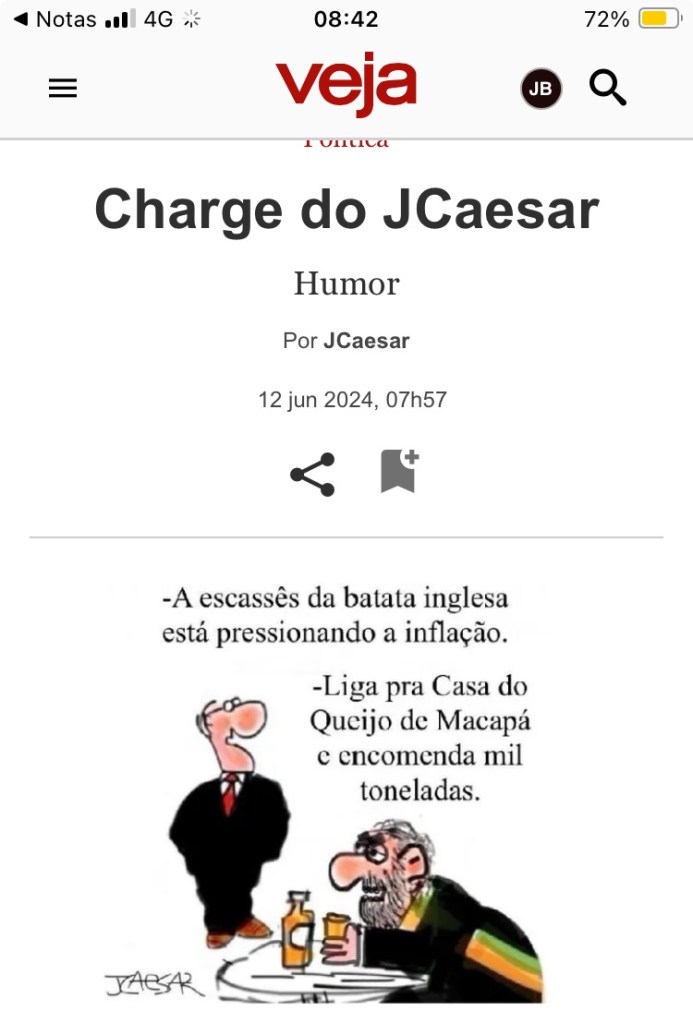Open the JB profile avatar
This screenshot has width=693, height=1024.
click(x=540, y=89)
